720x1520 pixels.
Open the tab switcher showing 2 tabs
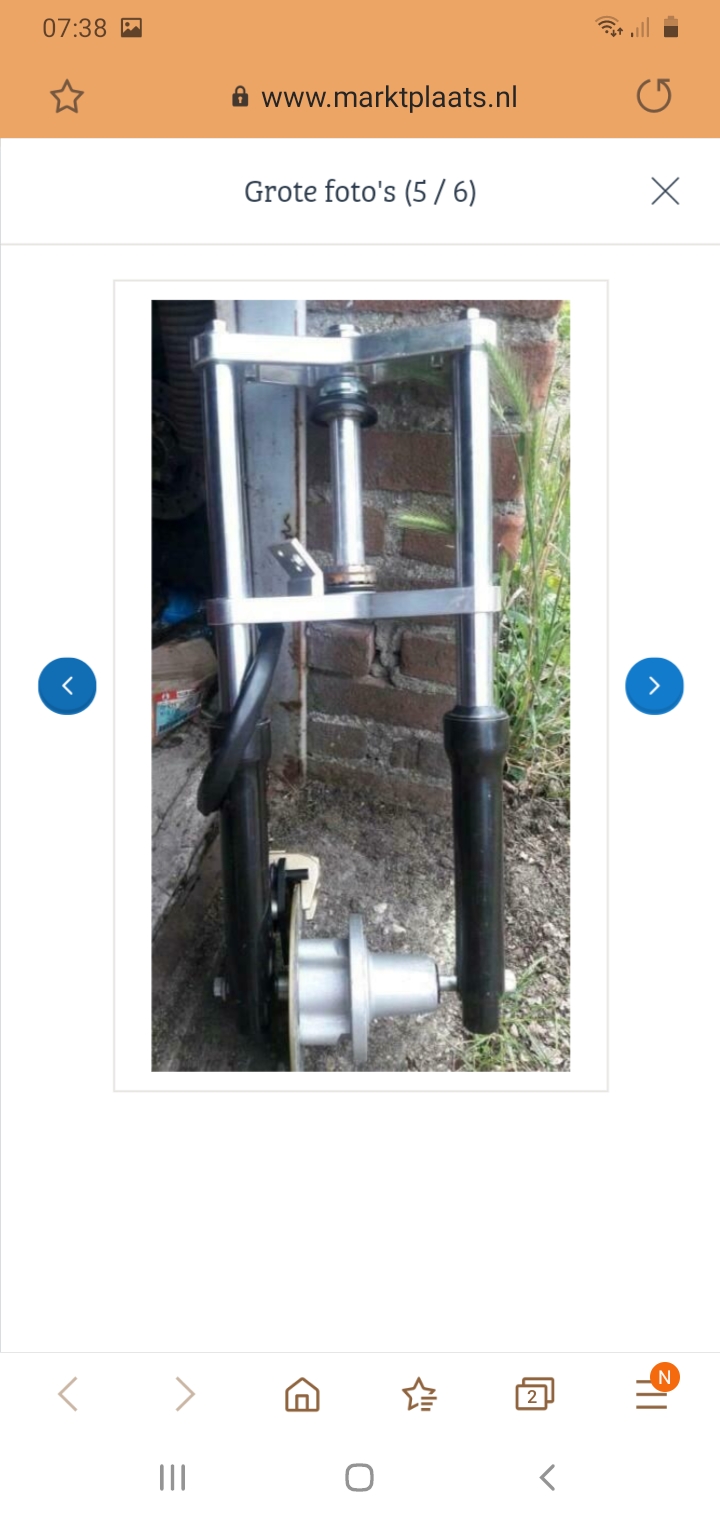point(534,1394)
